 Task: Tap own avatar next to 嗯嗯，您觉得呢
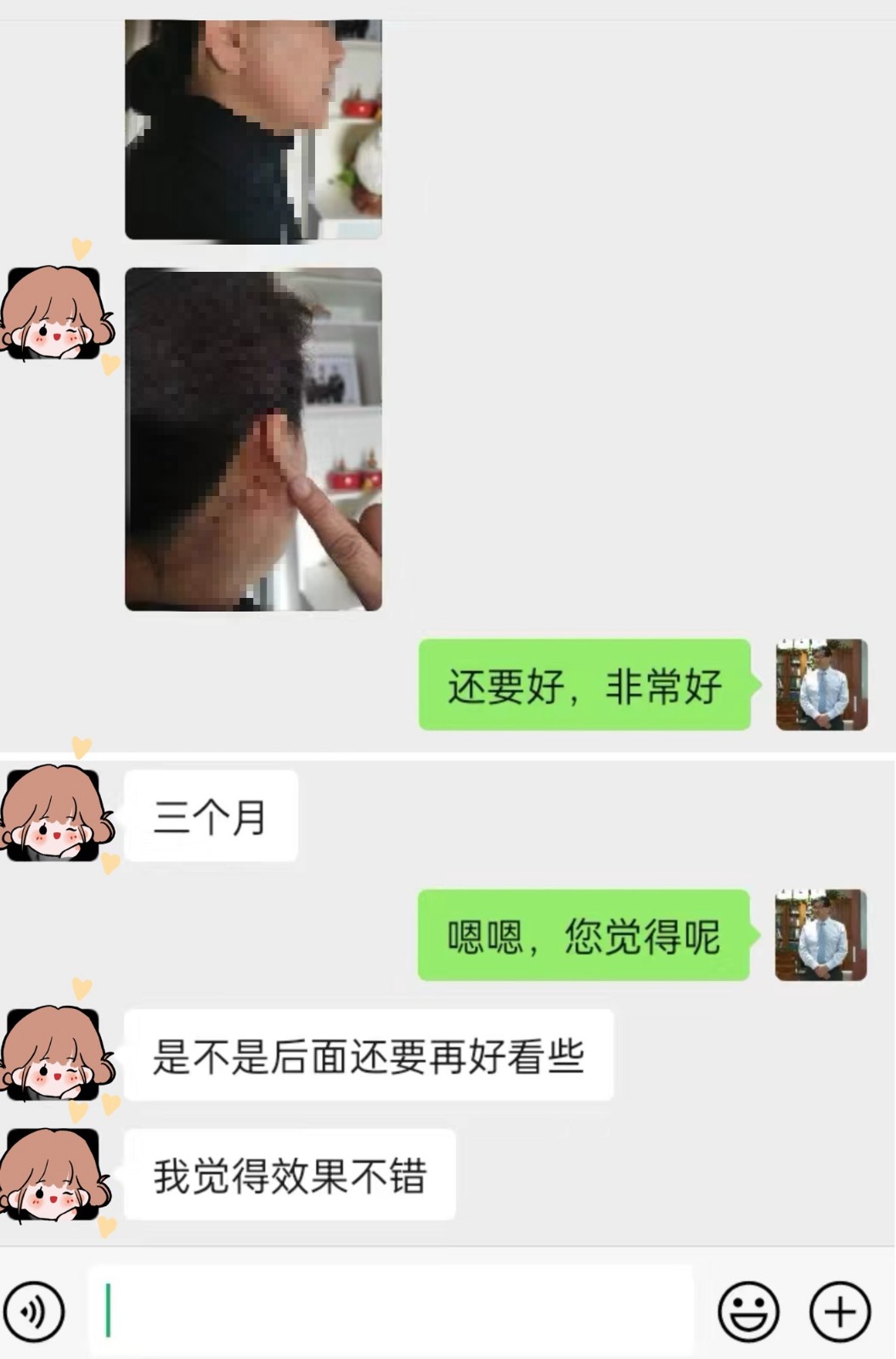point(820,935)
